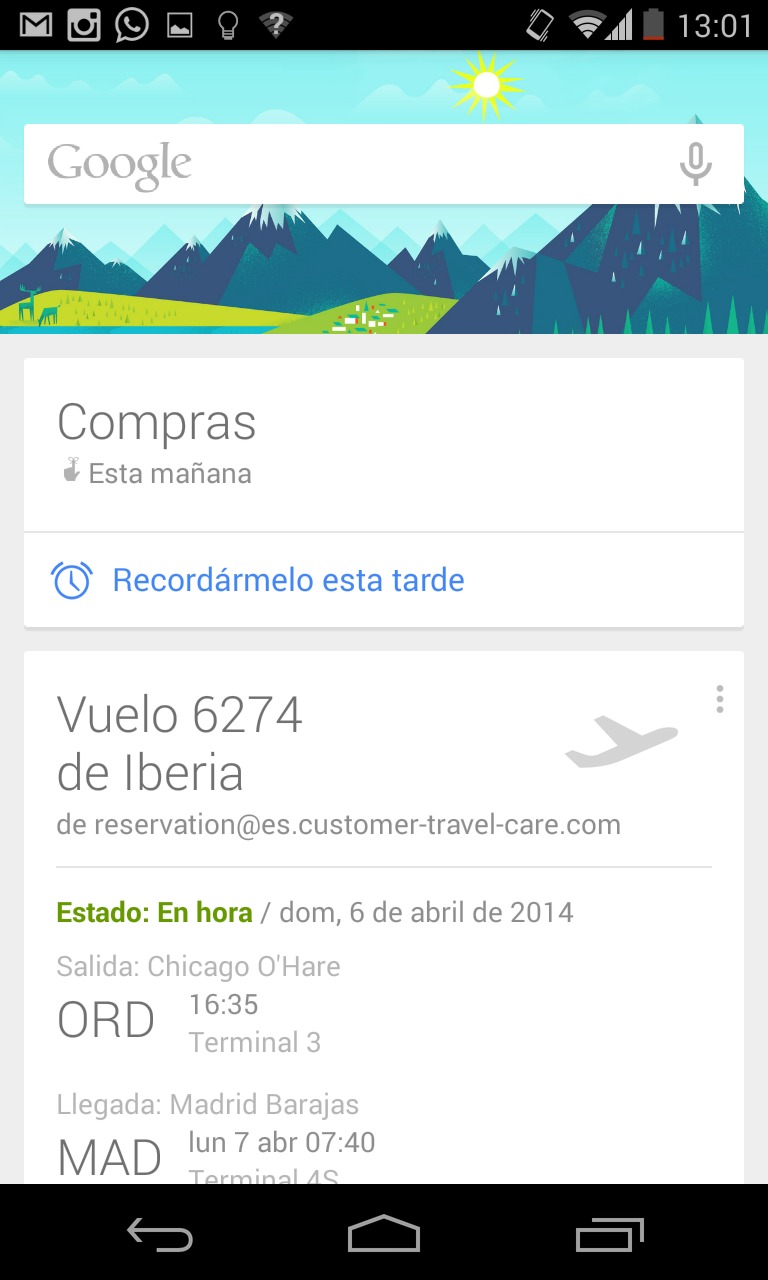The image size is (768, 1280).
Task: Open overflow menu on the Vuelo 6274 card
Action: 719,699
